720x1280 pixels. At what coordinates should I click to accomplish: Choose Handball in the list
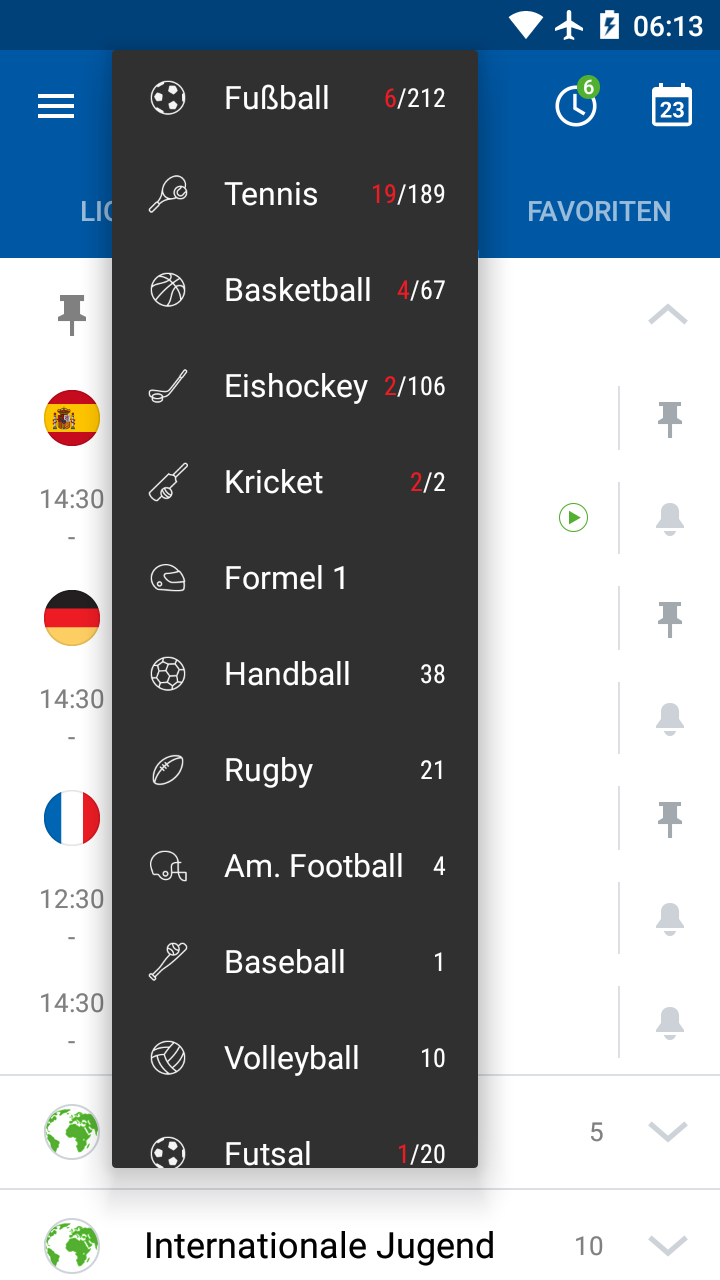[295, 674]
